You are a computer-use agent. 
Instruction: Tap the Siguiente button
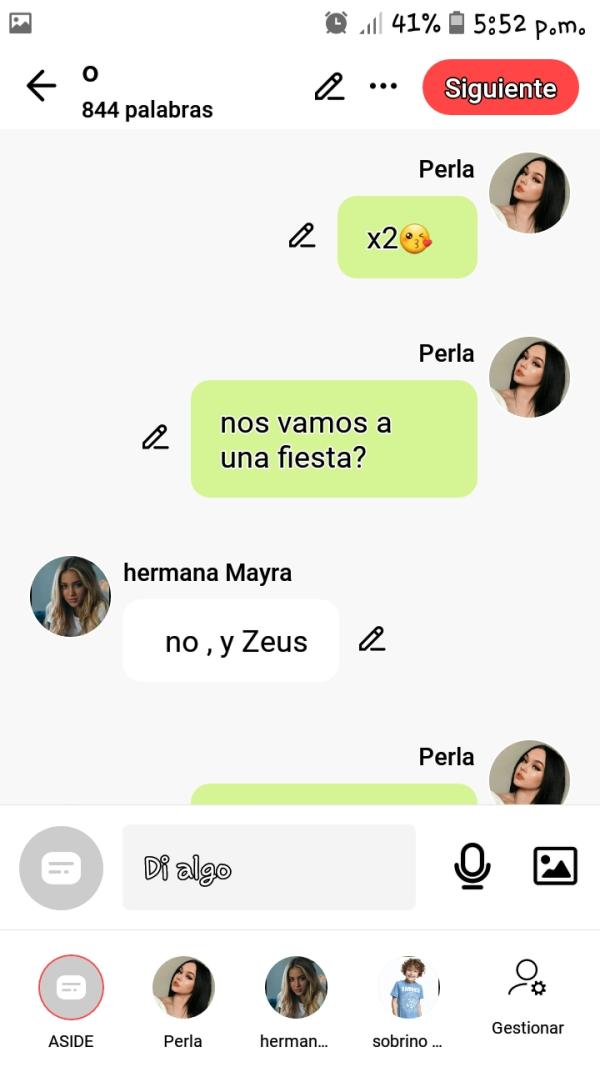pyautogui.click(x=500, y=88)
